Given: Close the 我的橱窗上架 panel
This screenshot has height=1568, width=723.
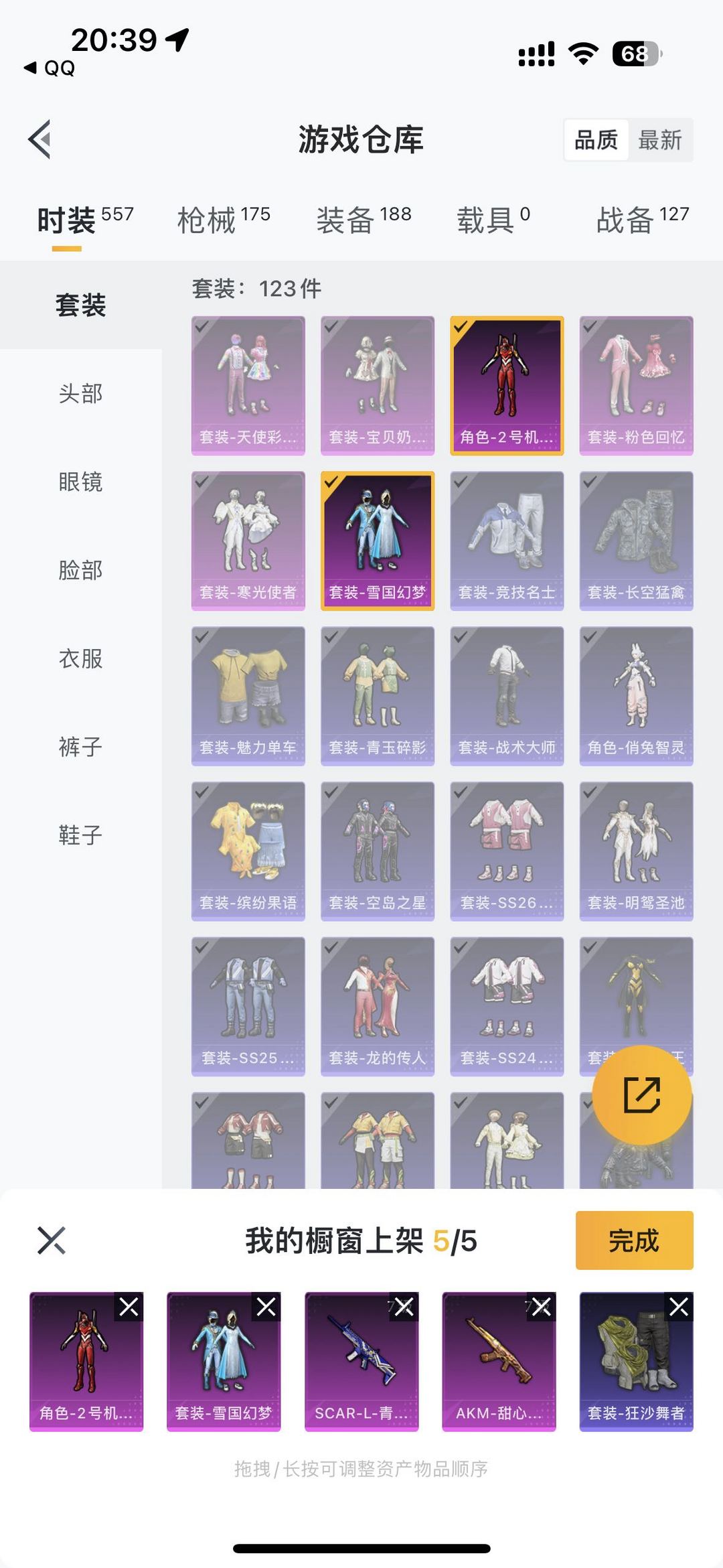Looking at the screenshot, I should coord(52,1240).
